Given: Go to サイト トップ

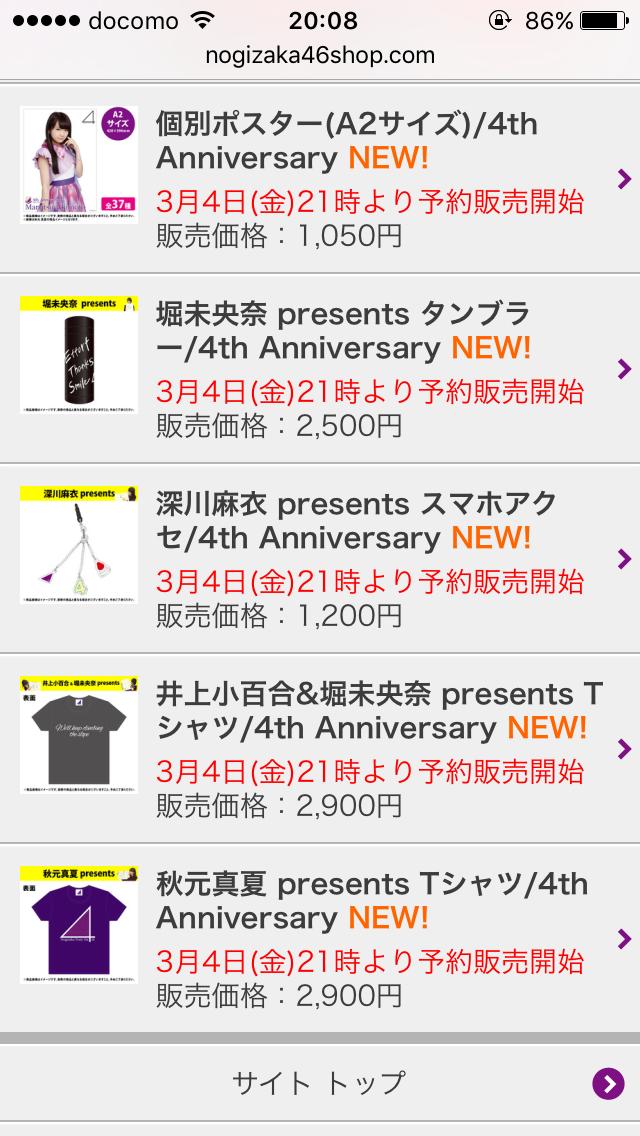Looking at the screenshot, I should coord(320,1082).
